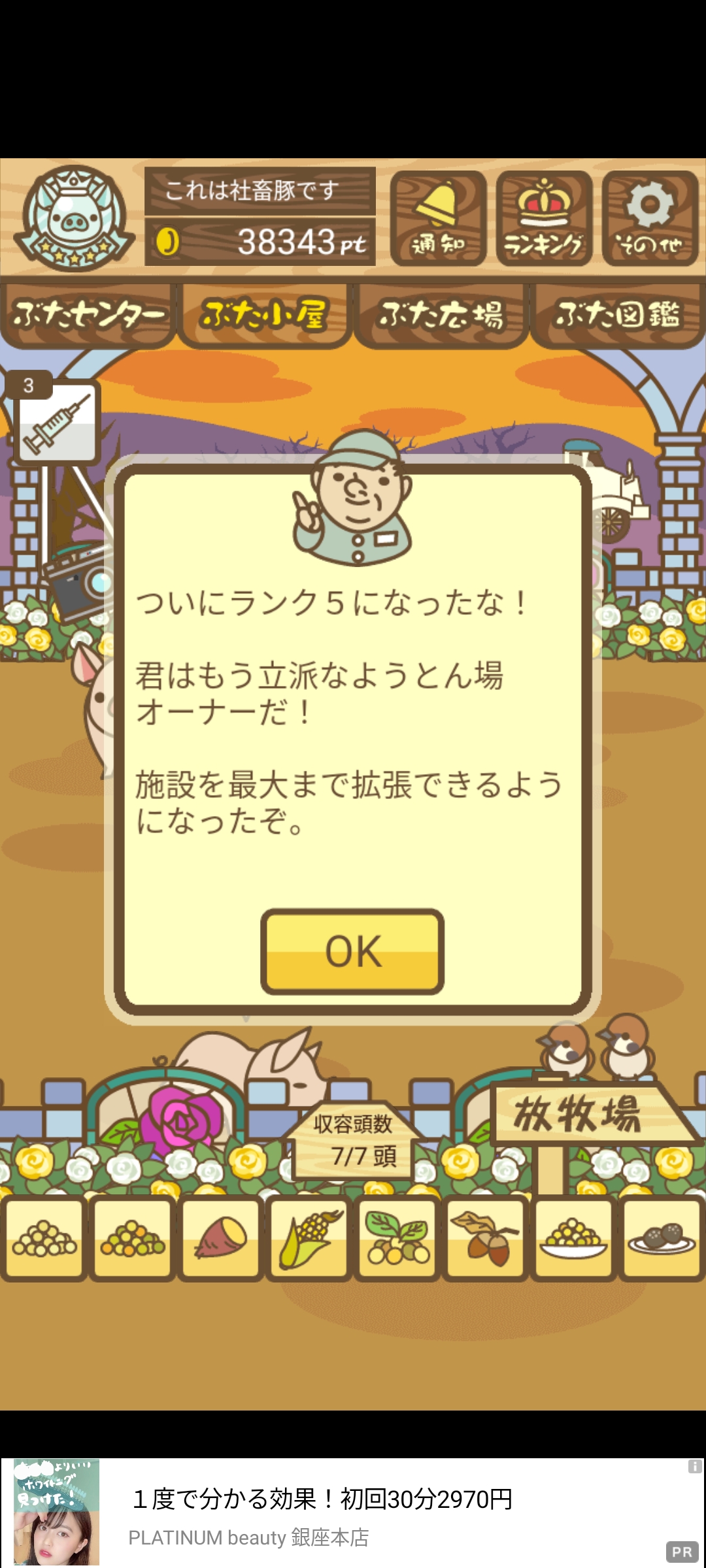Open the ad info icon
Image resolution: width=706 pixels, height=1568 pixels.
pyautogui.click(x=694, y=1467)
